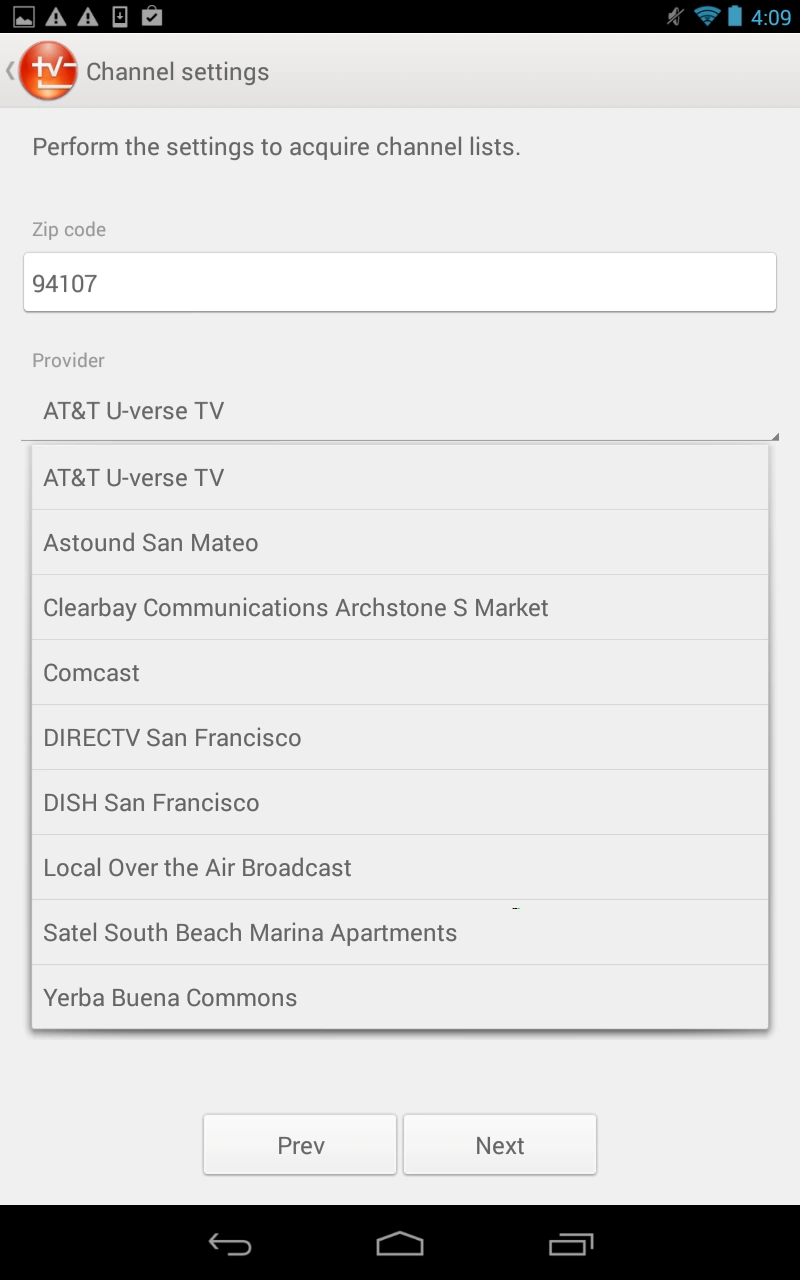Tap the system home button
The image size is (800, 1280).
(x=400, y=1244)
